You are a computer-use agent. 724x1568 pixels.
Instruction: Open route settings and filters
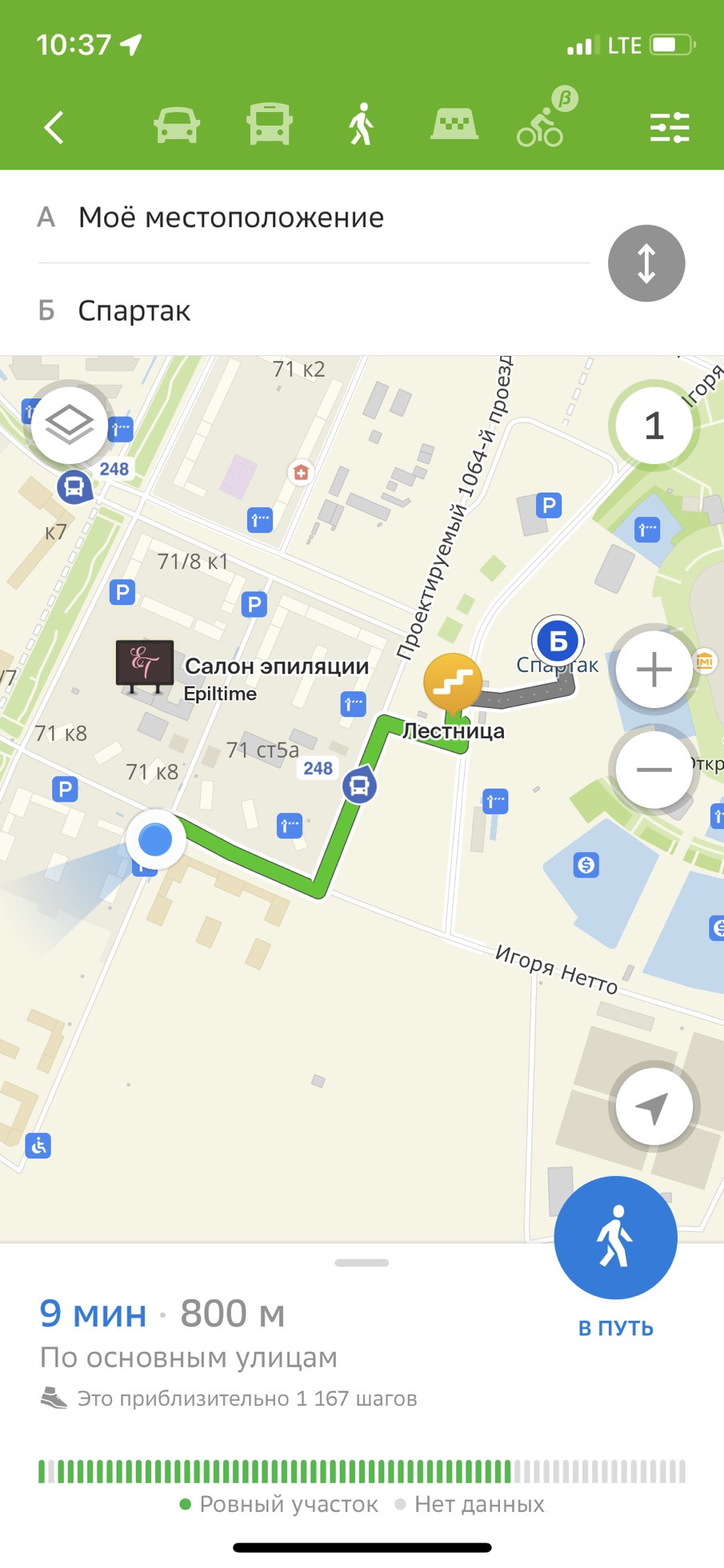tap(669, 127)
